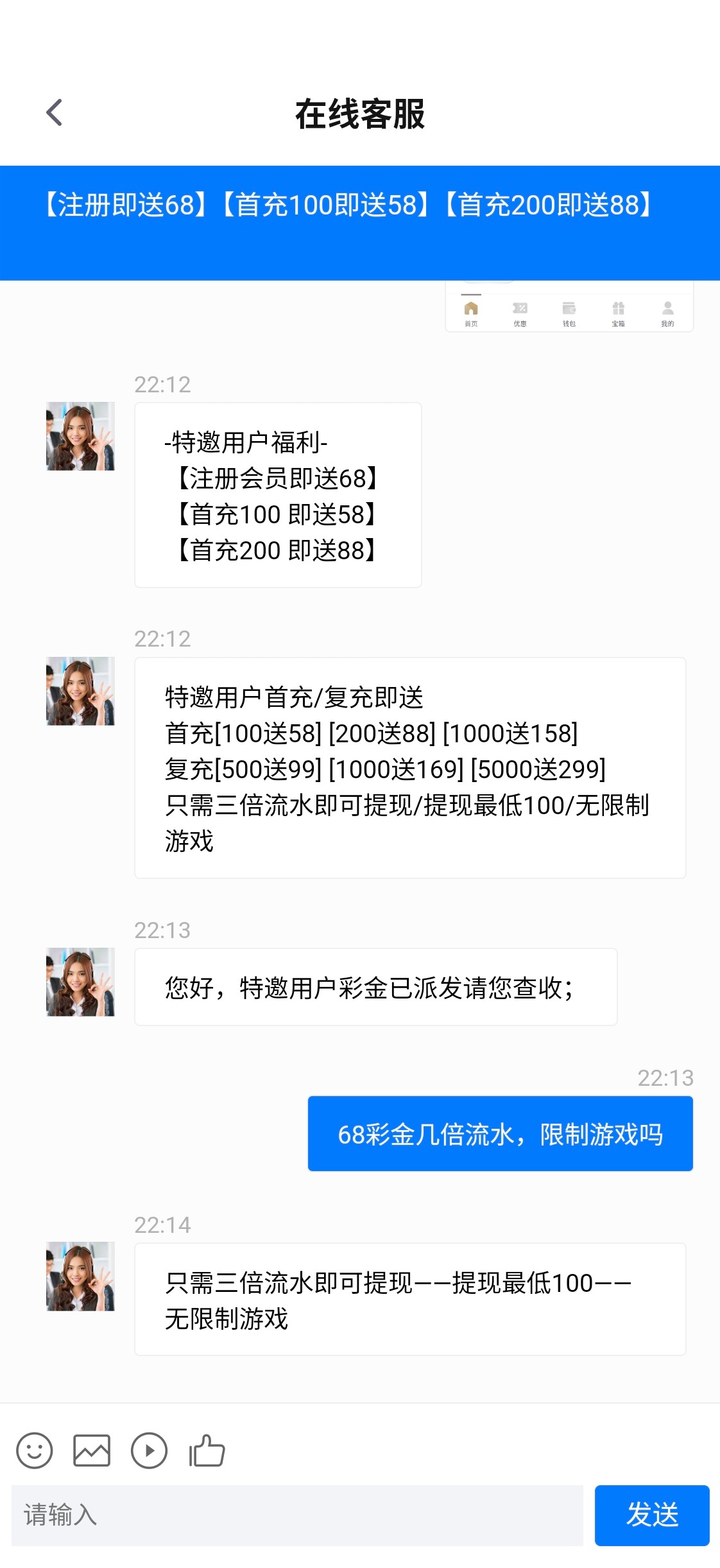Open the screenshot image in the chat

click(569, 308)
